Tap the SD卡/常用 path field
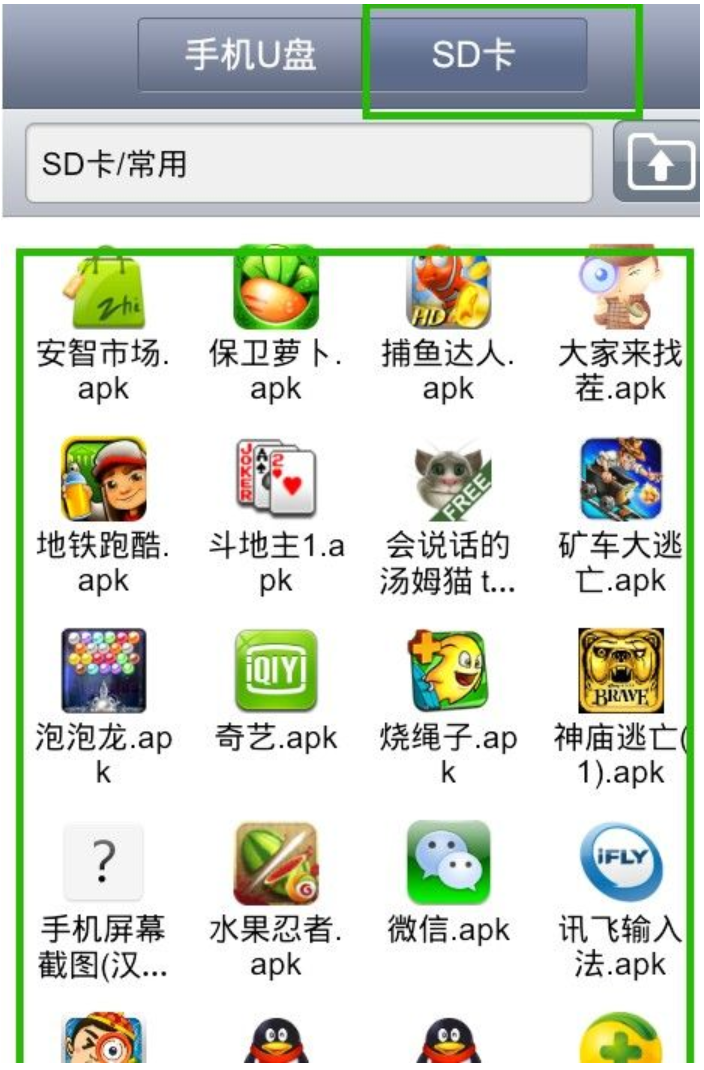 click(308, 163)
